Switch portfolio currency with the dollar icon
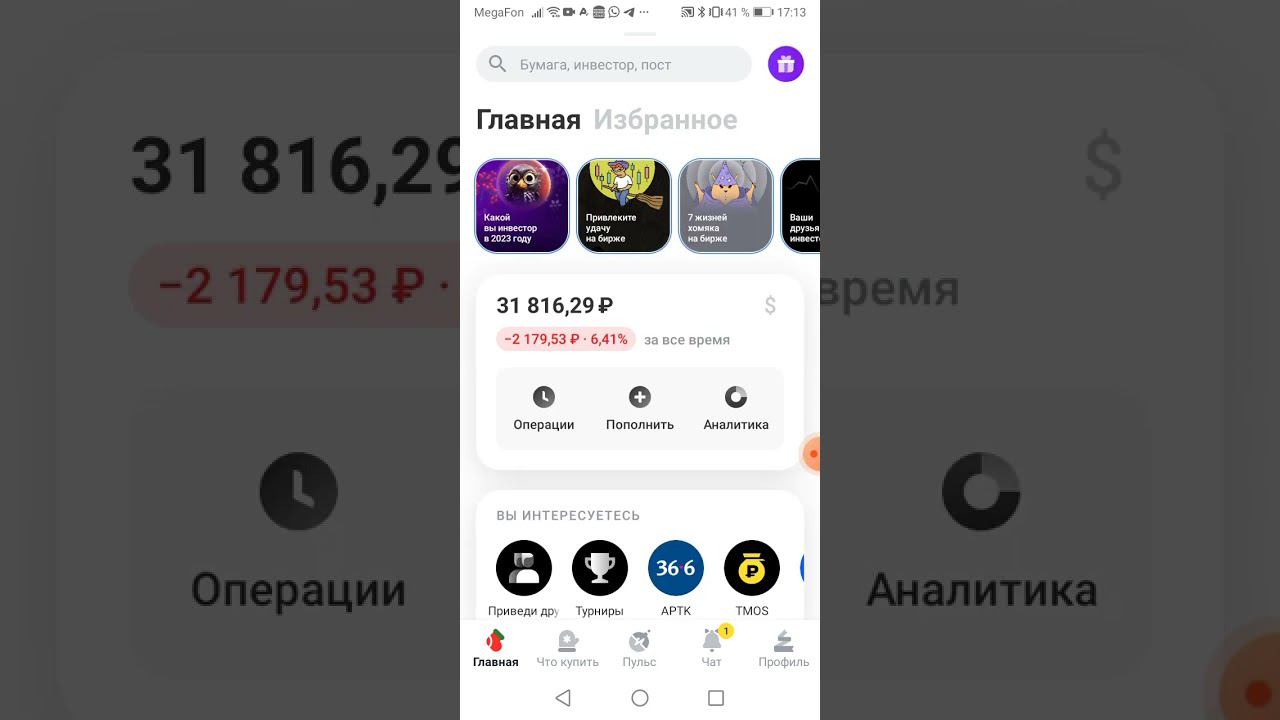 [x=770, y=306]
